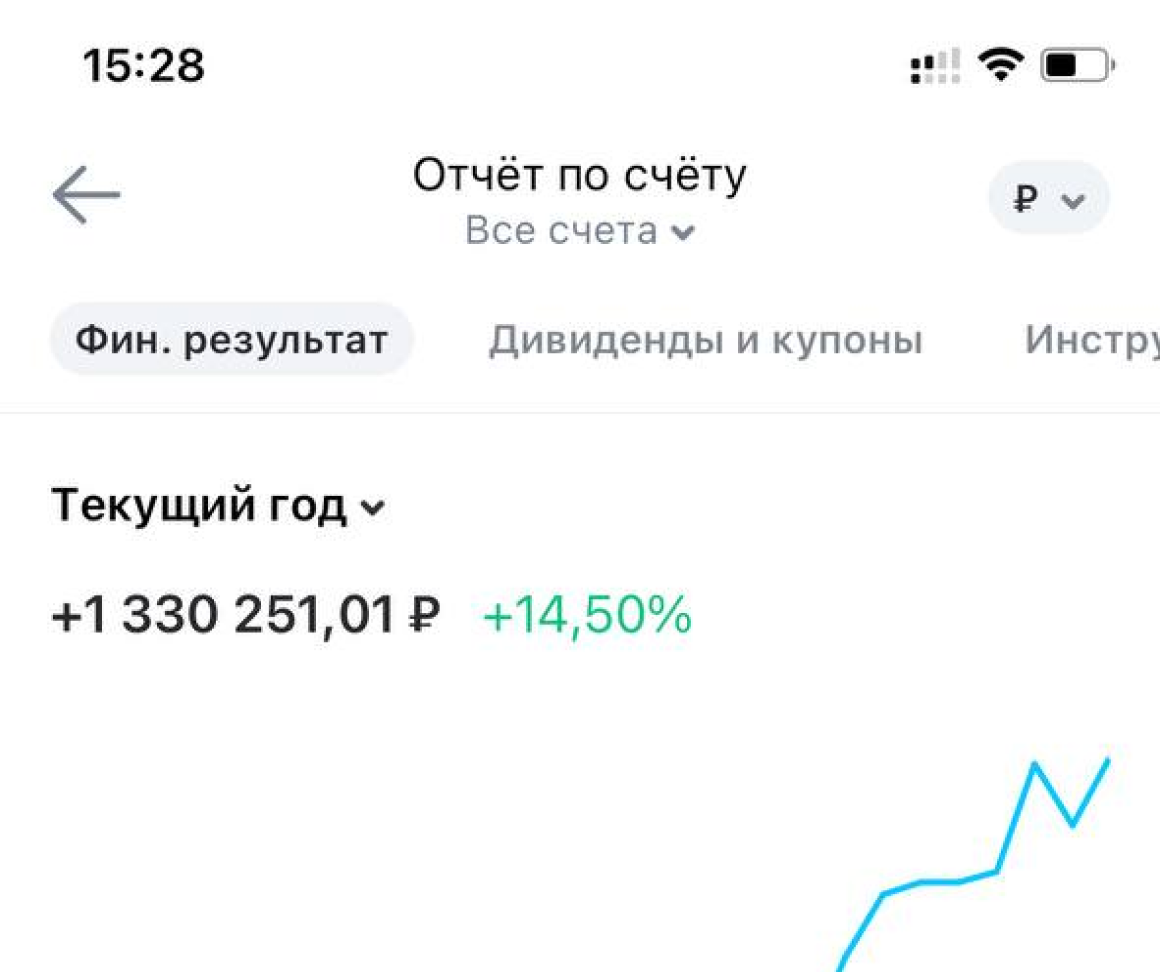Image resolution: width=1160 pixels, height=972 pixels.
Task: Go back using the arrow icon
Action: point(86,195)
